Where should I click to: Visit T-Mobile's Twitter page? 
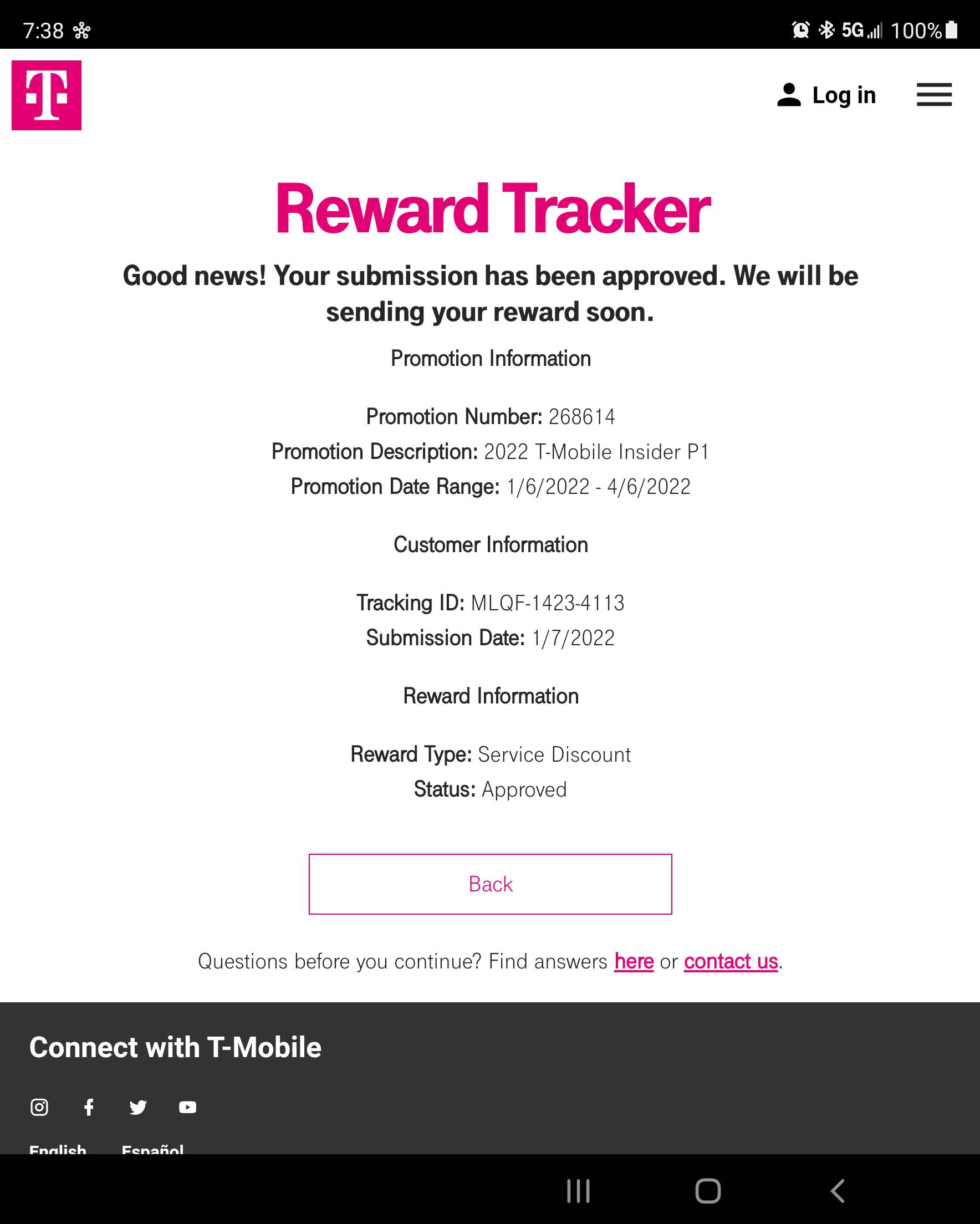[138, 1107]
